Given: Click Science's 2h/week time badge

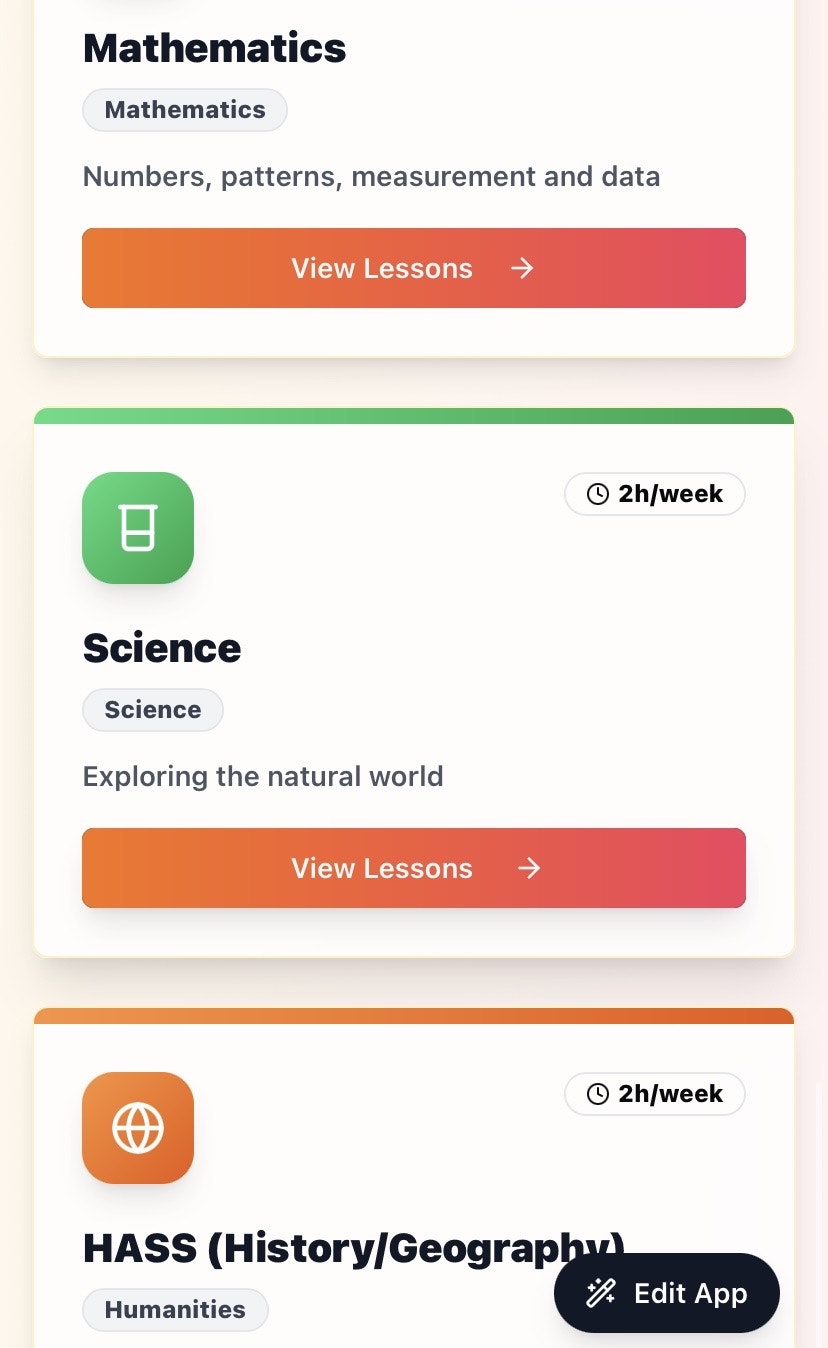Looking at the screenshot, I should 654,493.
